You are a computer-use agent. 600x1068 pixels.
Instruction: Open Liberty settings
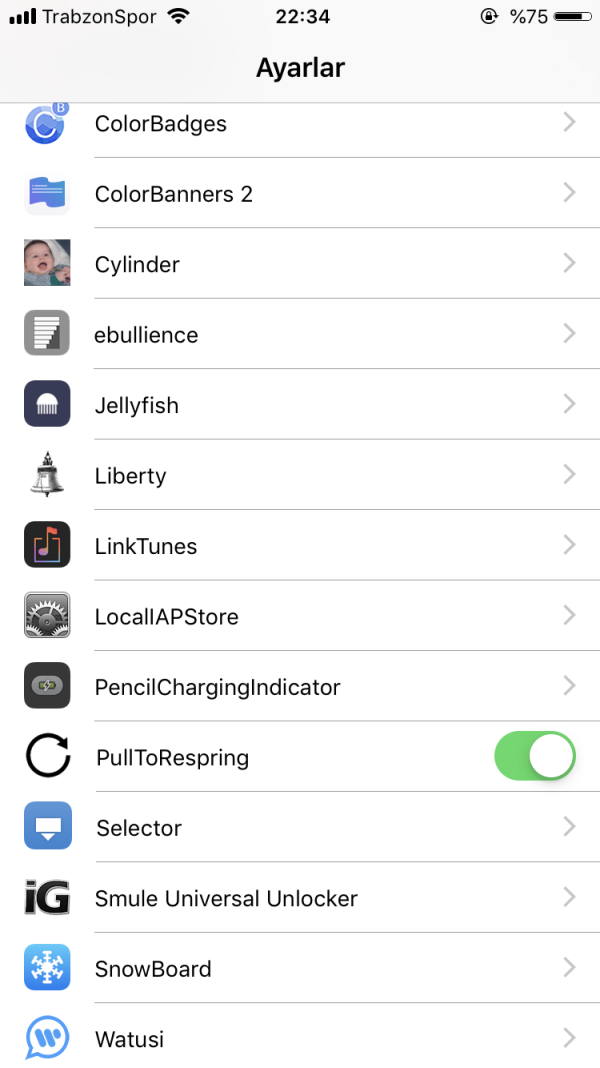pos(300,475)
